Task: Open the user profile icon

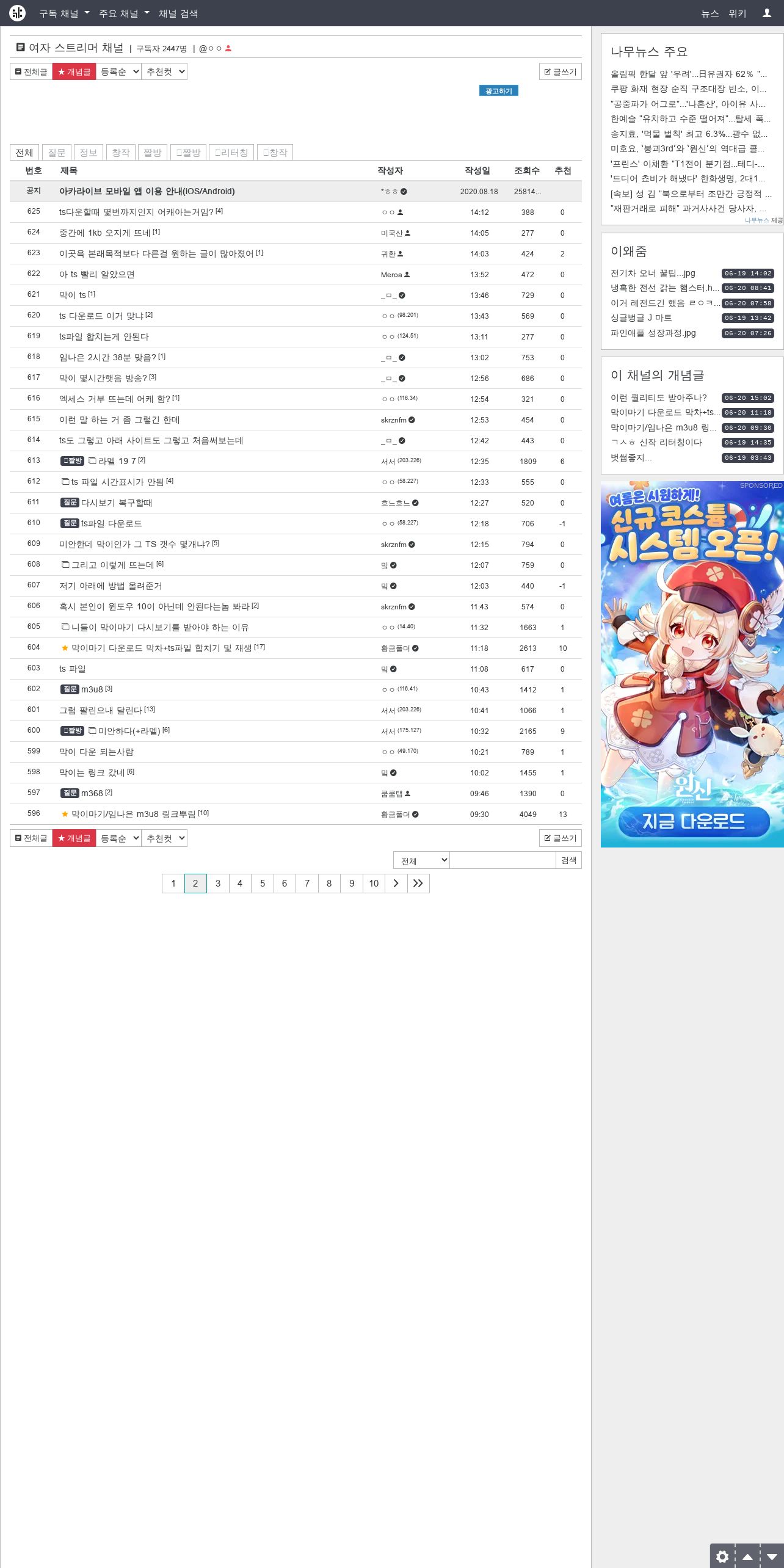Action: [x=767, y=13]
